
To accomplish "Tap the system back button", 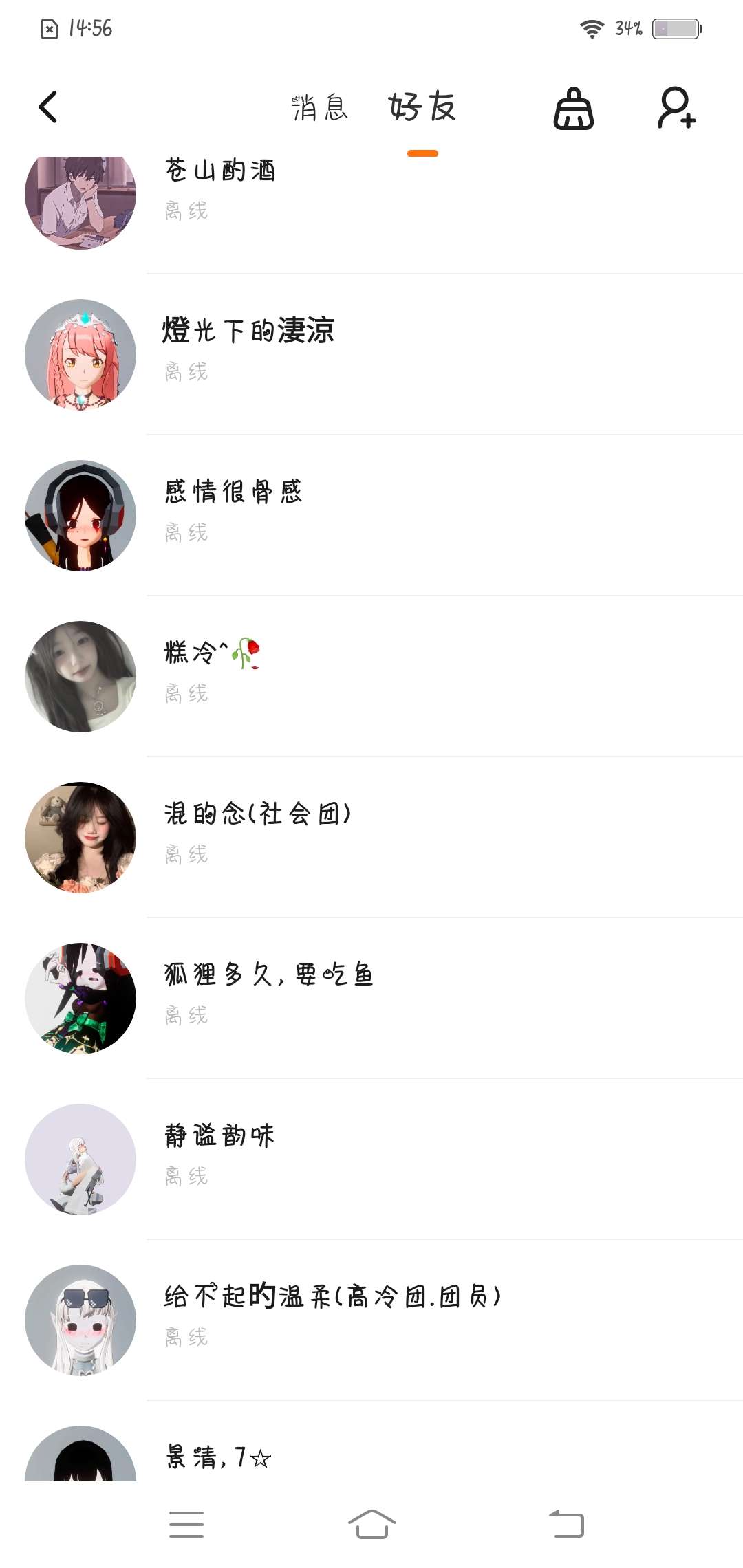I will [x=566, y=1524].
